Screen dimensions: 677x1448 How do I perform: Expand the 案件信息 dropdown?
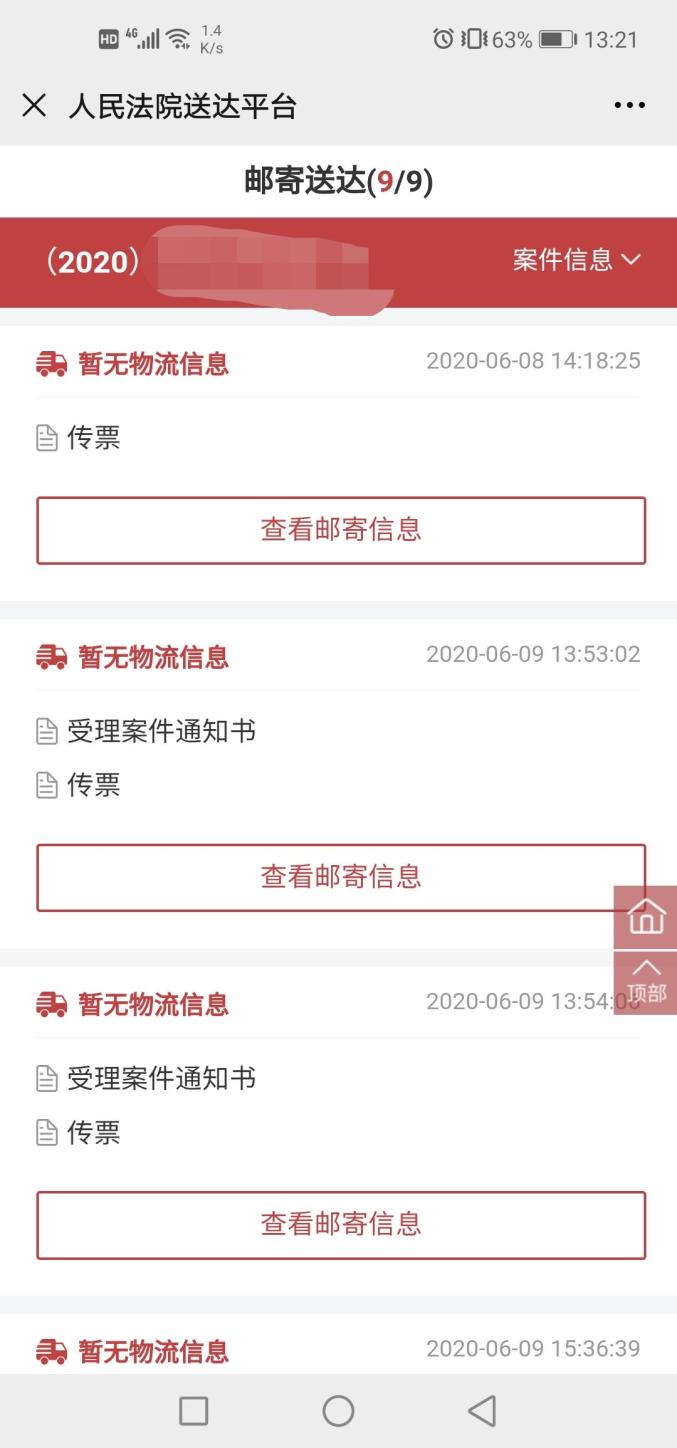point(577,260)
